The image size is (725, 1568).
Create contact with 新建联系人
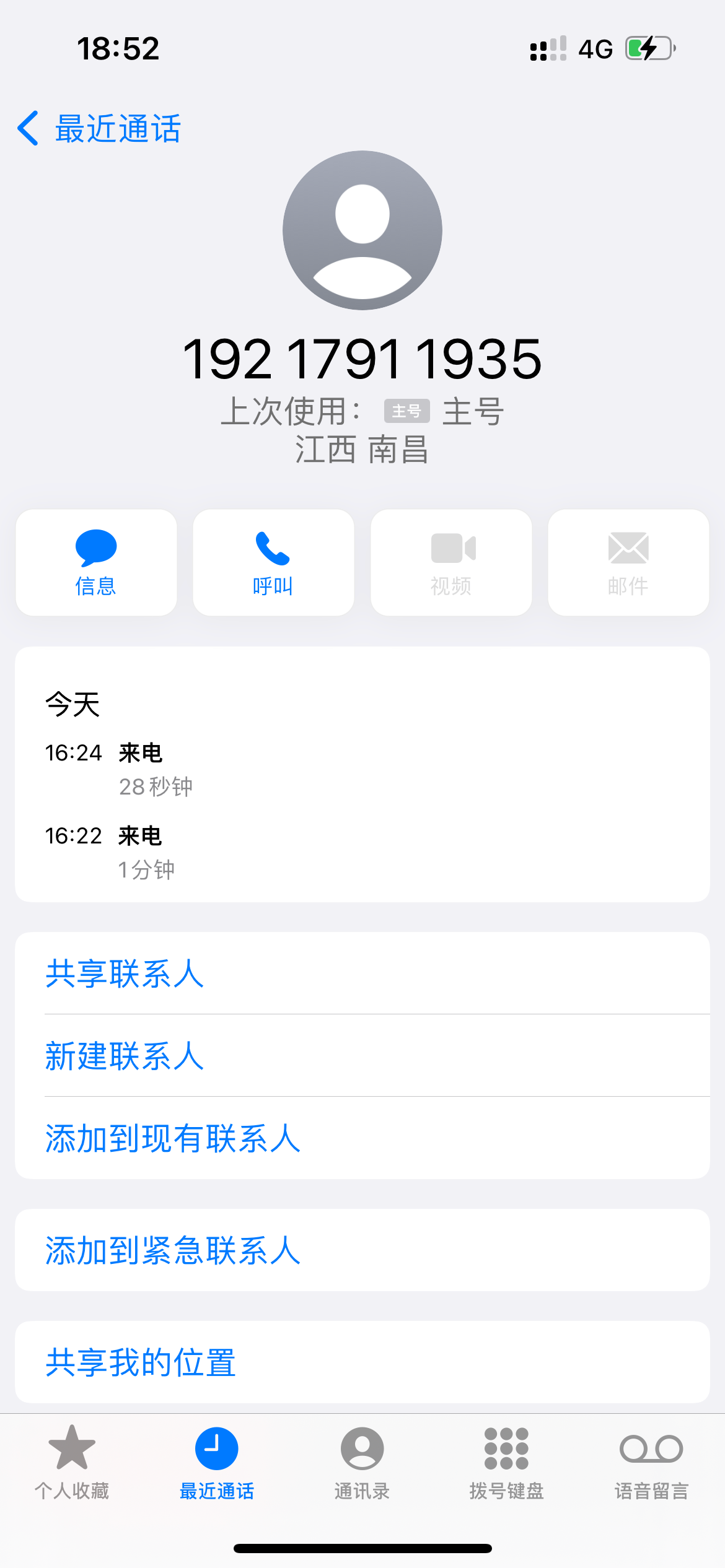pos(125,1056)
